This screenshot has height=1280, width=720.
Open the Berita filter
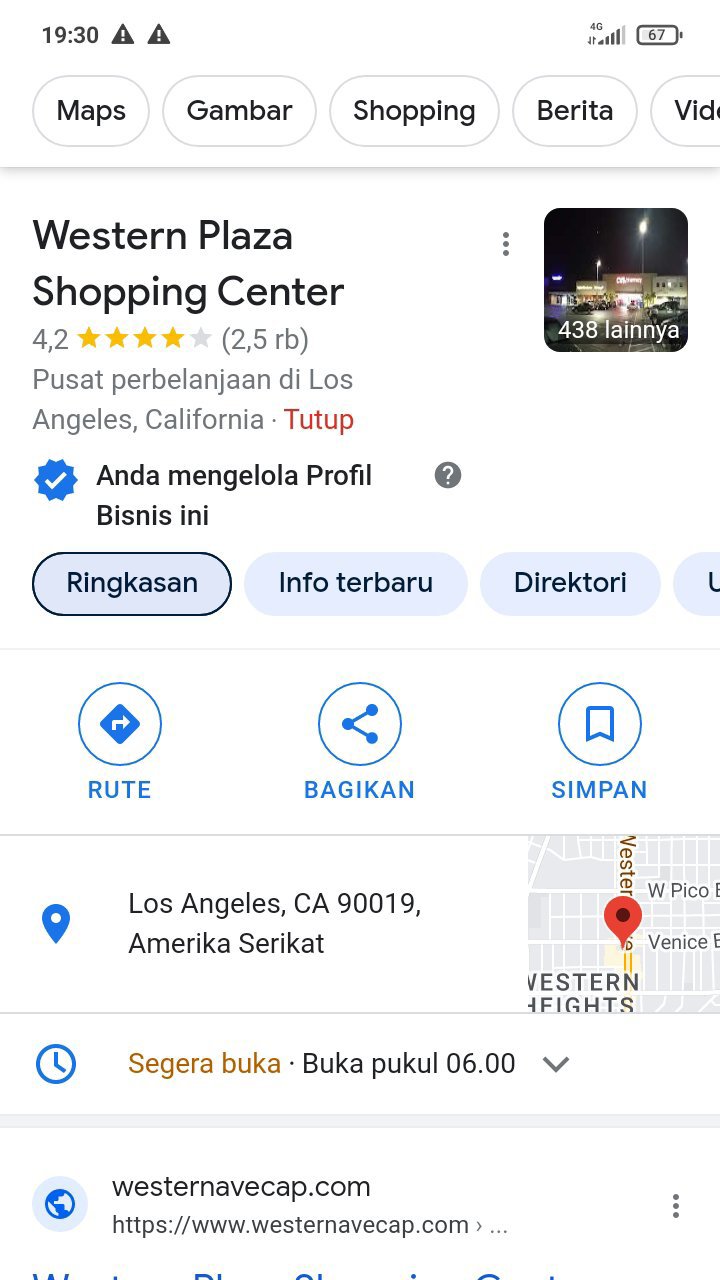575,111
